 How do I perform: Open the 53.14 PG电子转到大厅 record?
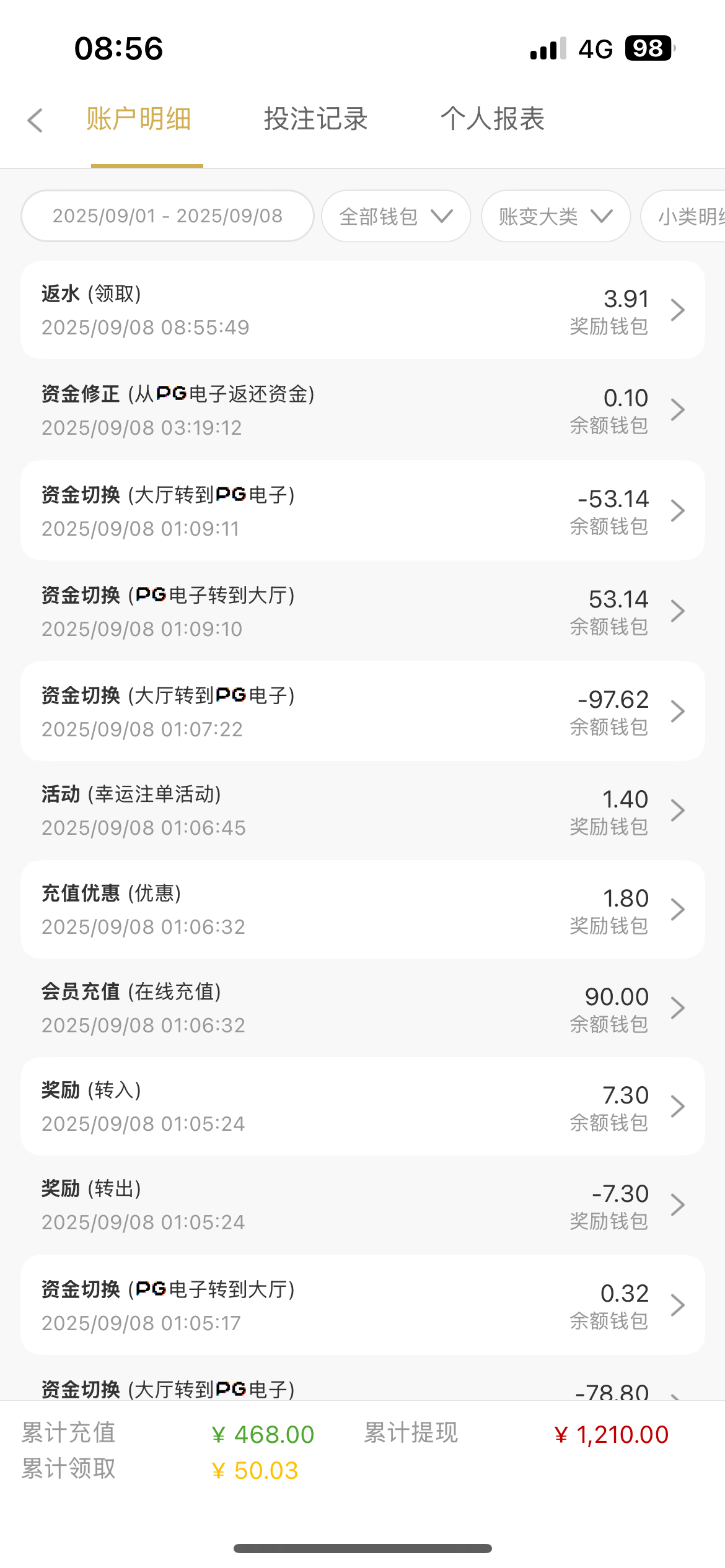click(x=362, y=611)
